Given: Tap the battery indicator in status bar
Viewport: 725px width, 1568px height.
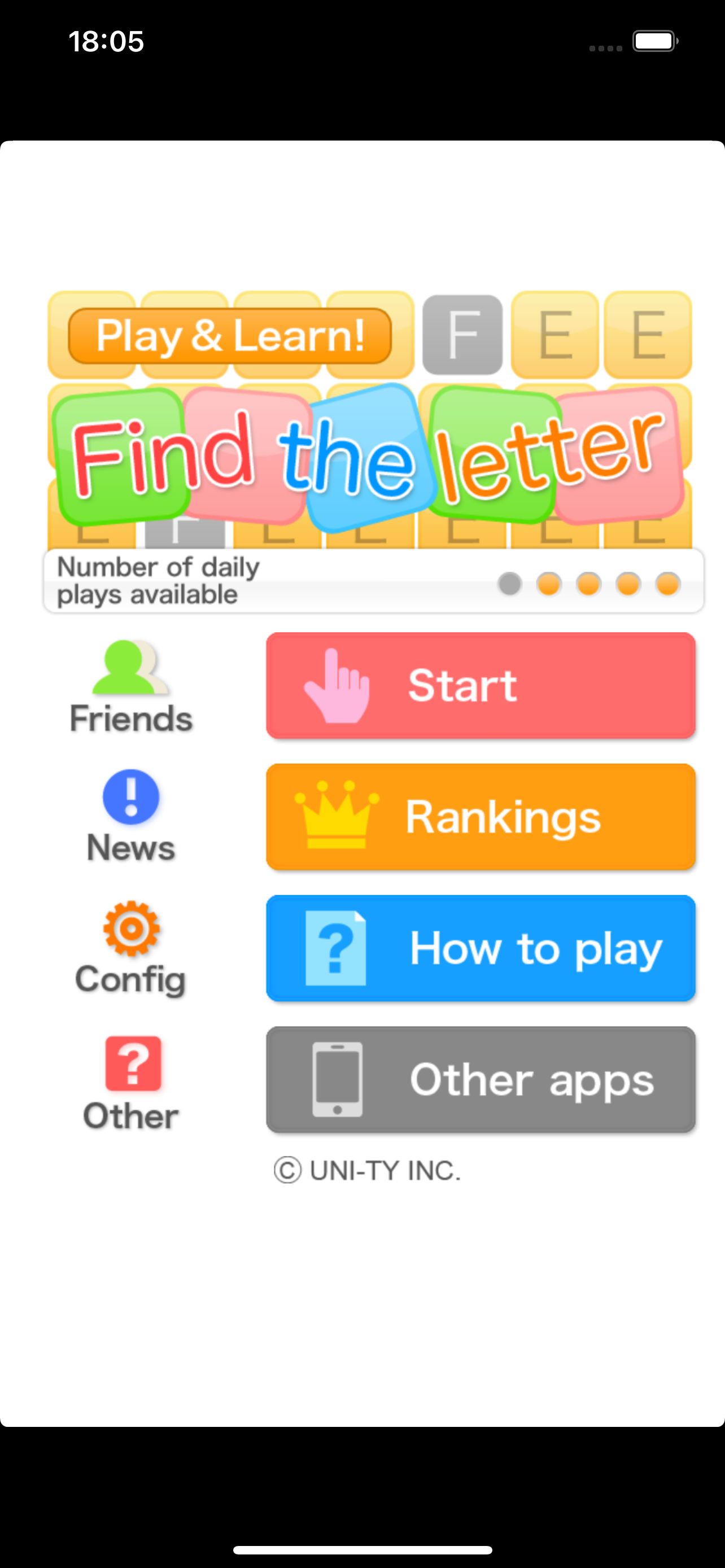Looking at the screenshot, I should coord(654,41).
